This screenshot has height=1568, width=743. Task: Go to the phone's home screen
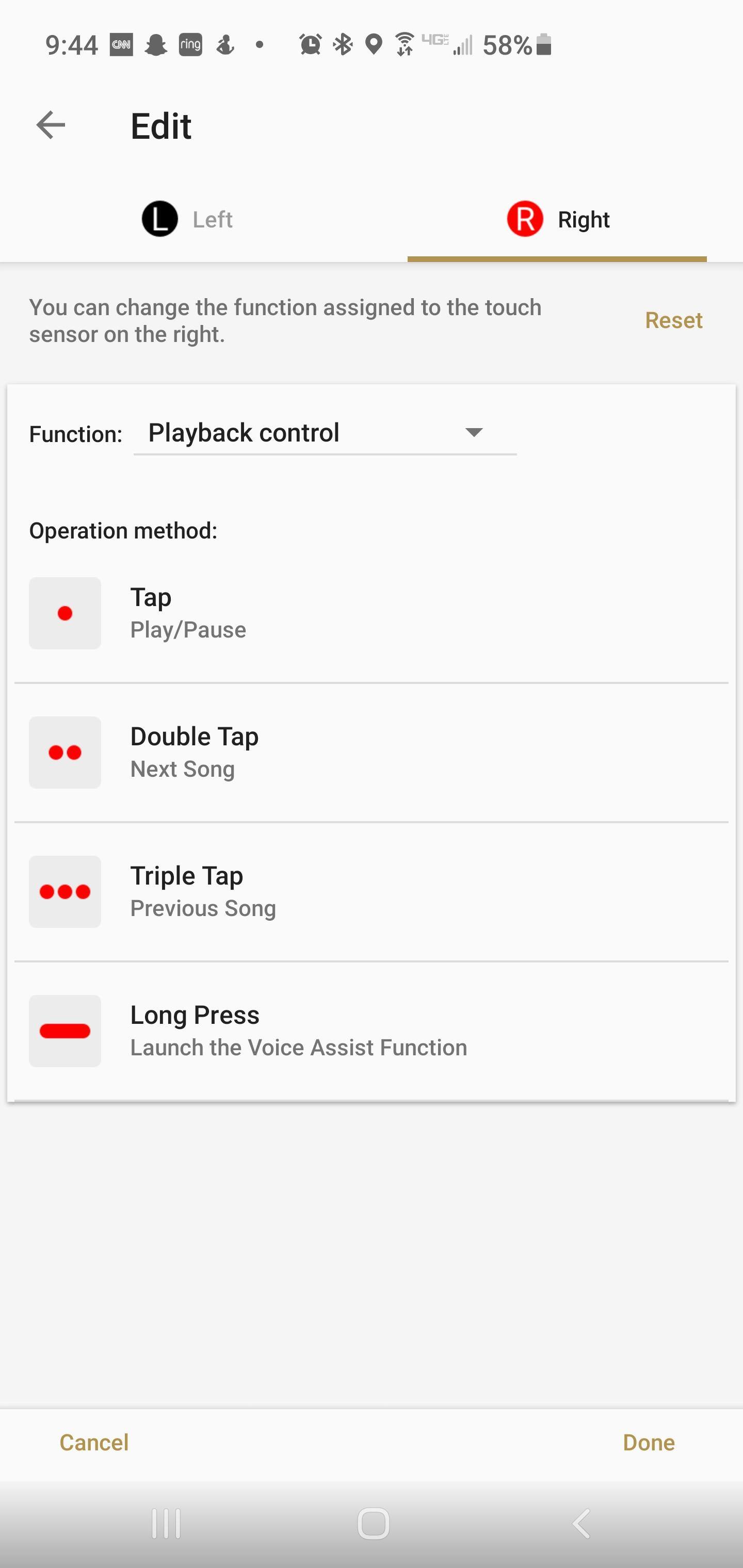tap(373, 1524)
